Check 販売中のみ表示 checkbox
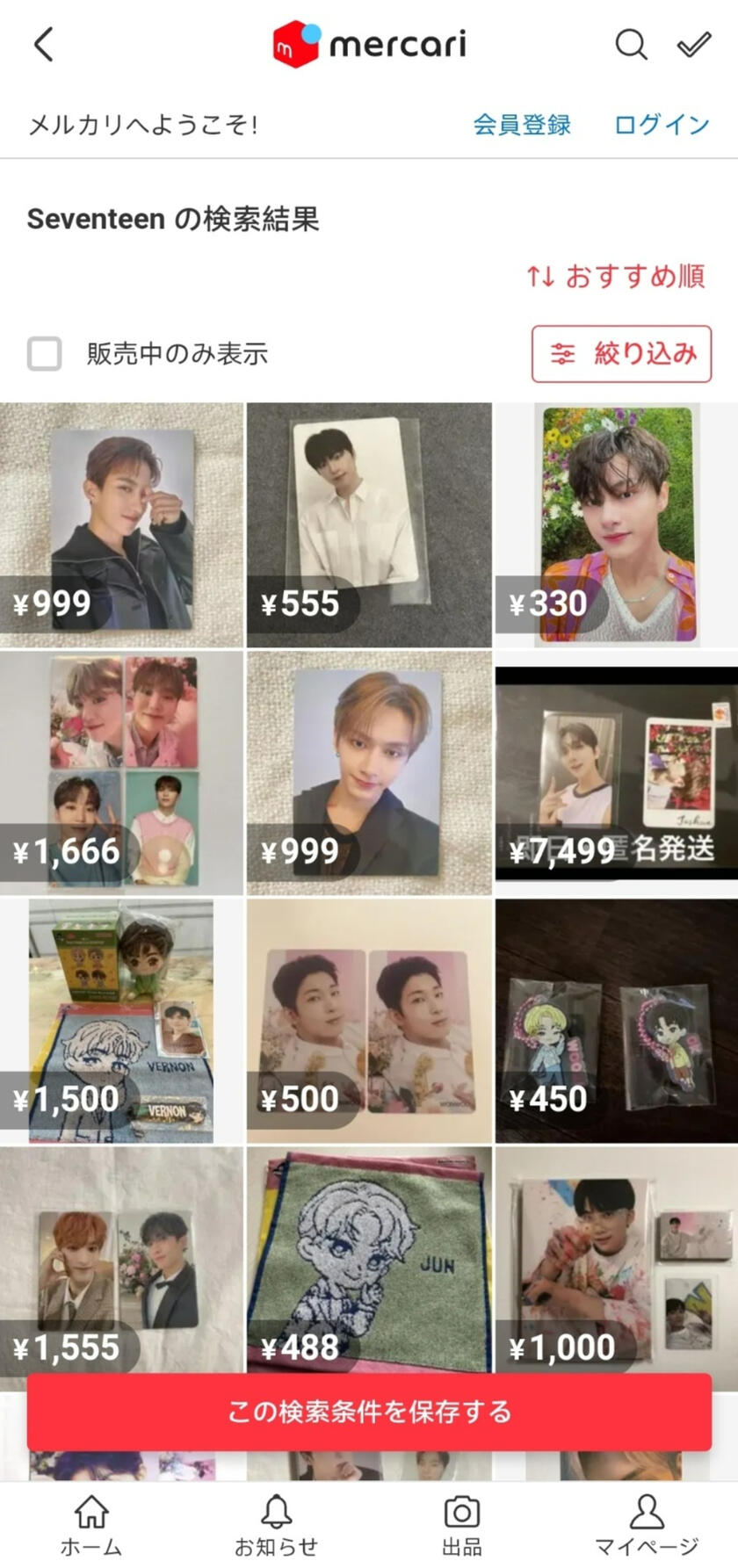This screenshot has height=1568, width=738. (45, 354)
